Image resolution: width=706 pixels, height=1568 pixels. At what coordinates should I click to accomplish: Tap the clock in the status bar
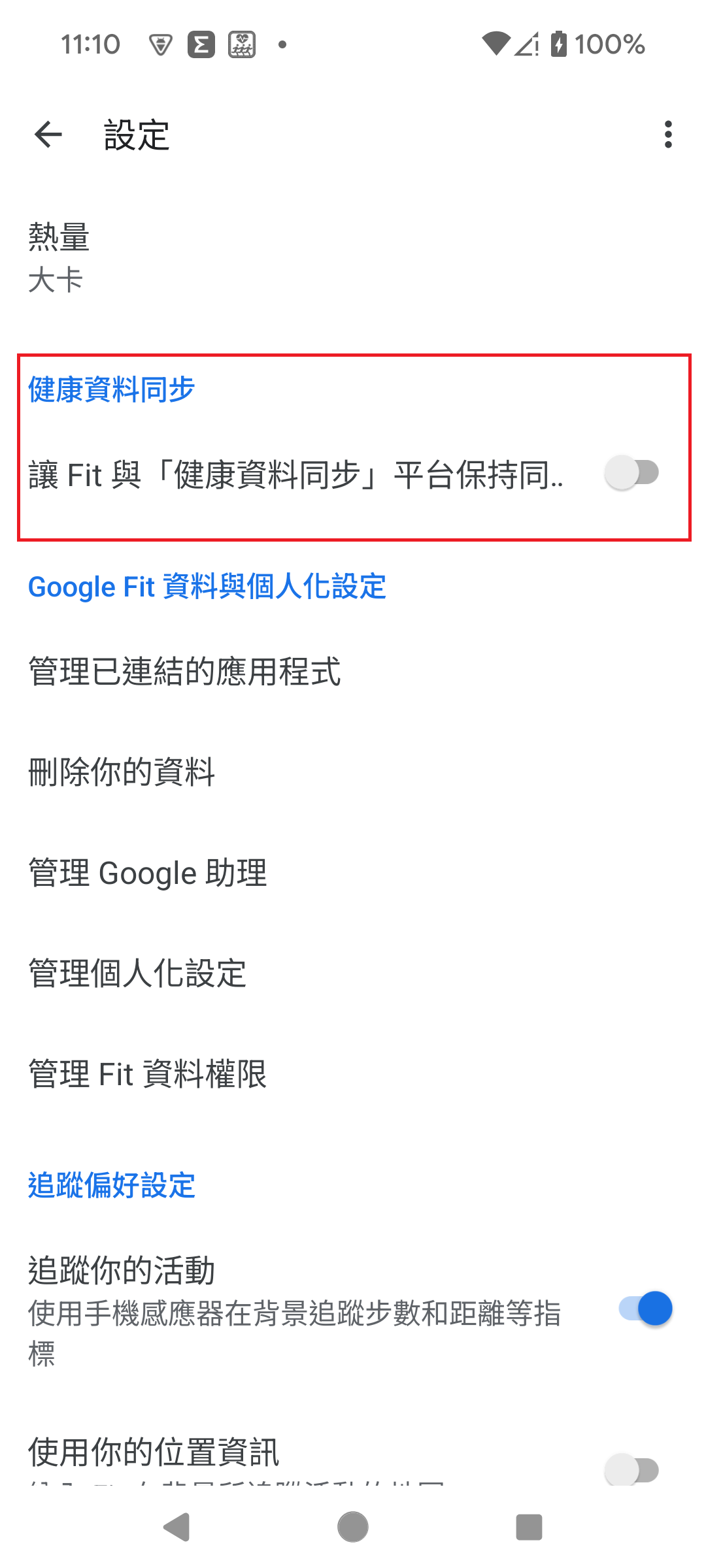click(91, 43)
